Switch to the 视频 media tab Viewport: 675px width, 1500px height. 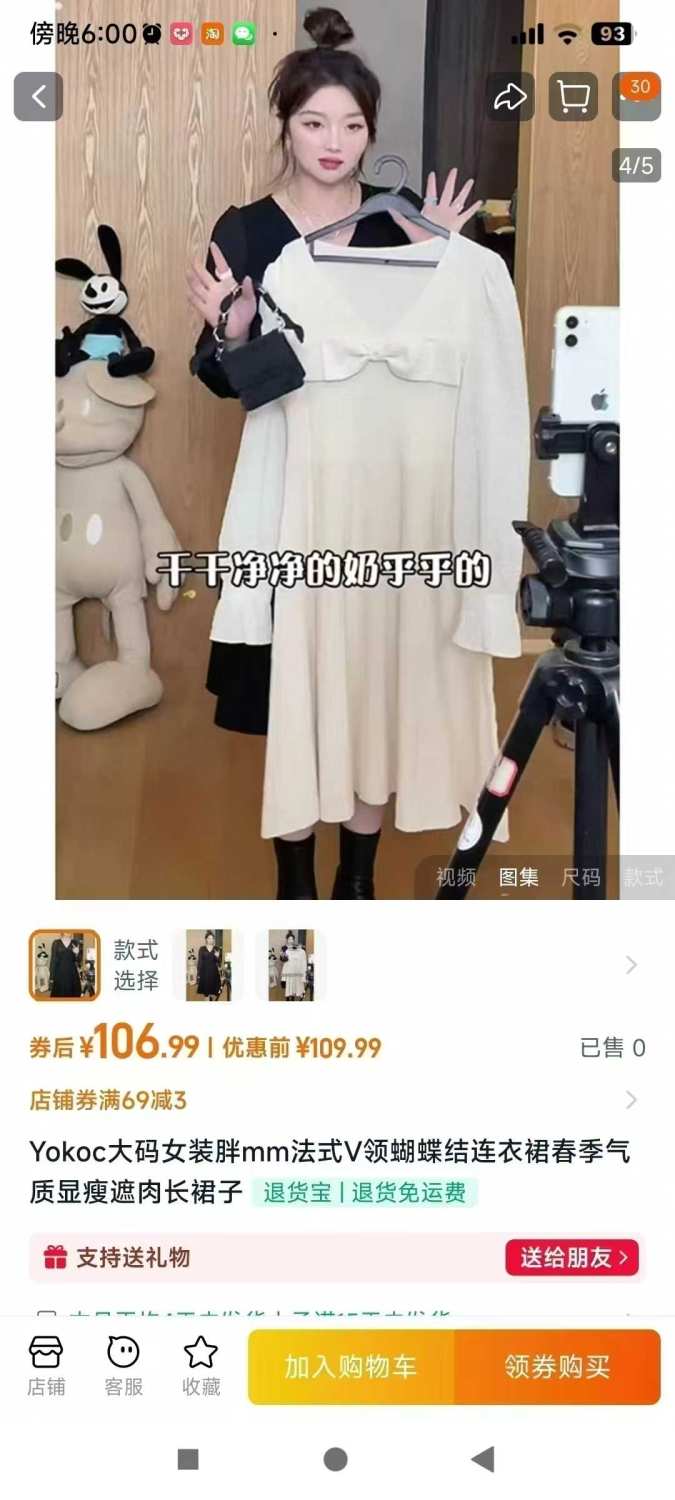tap(456, 877)
